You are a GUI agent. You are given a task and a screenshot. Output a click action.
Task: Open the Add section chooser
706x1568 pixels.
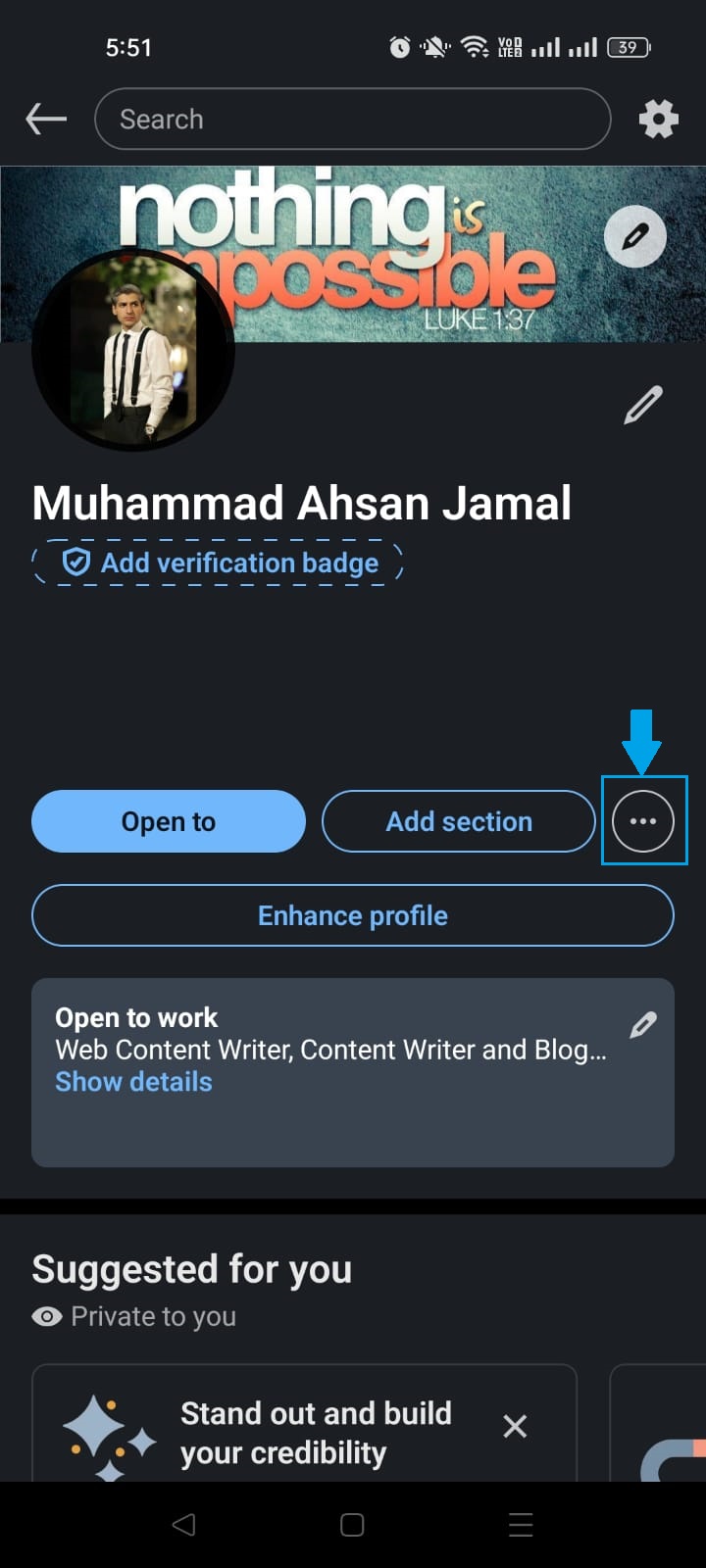[458, 821]
